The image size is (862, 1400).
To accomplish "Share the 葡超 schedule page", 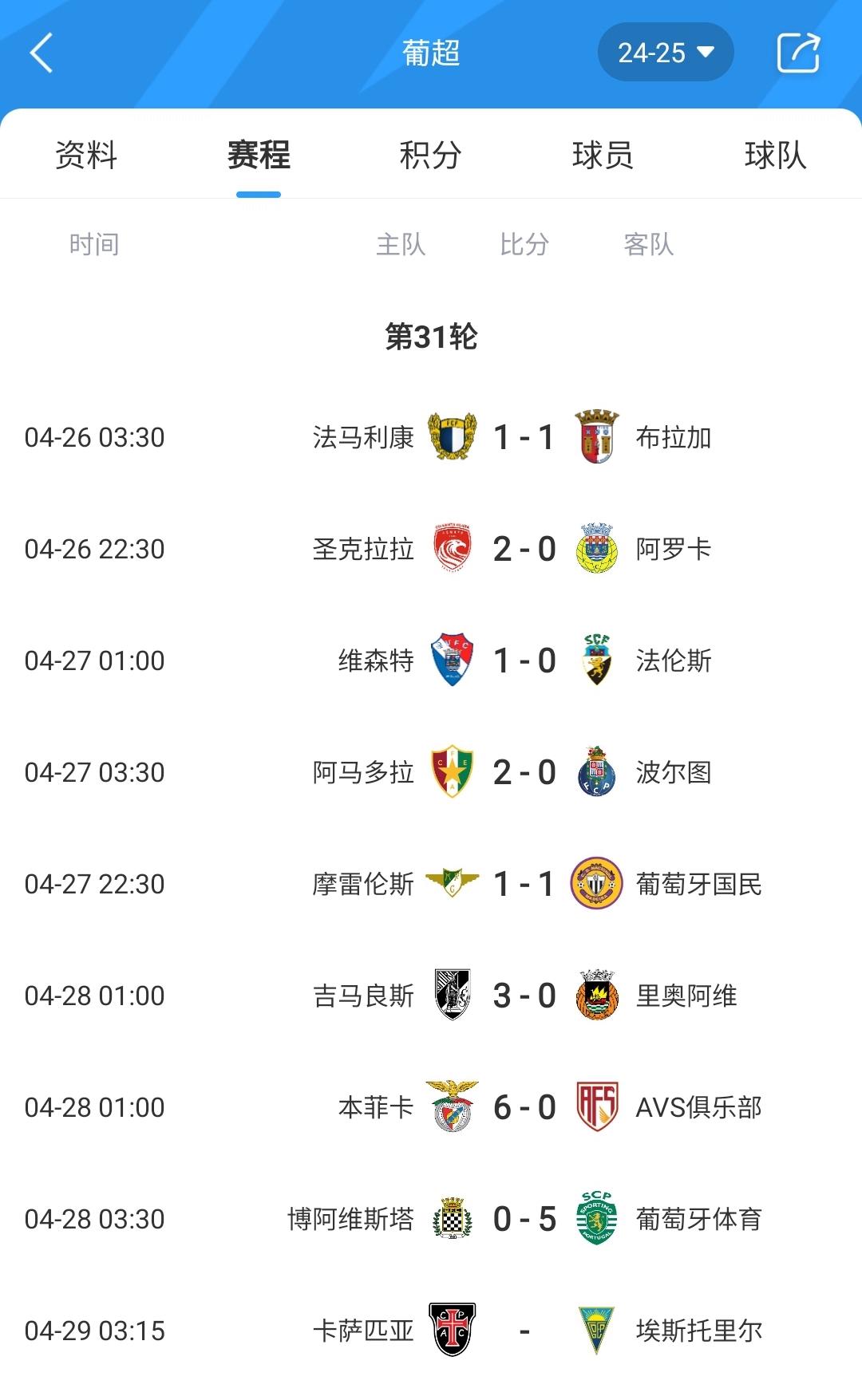I will 798,53.
